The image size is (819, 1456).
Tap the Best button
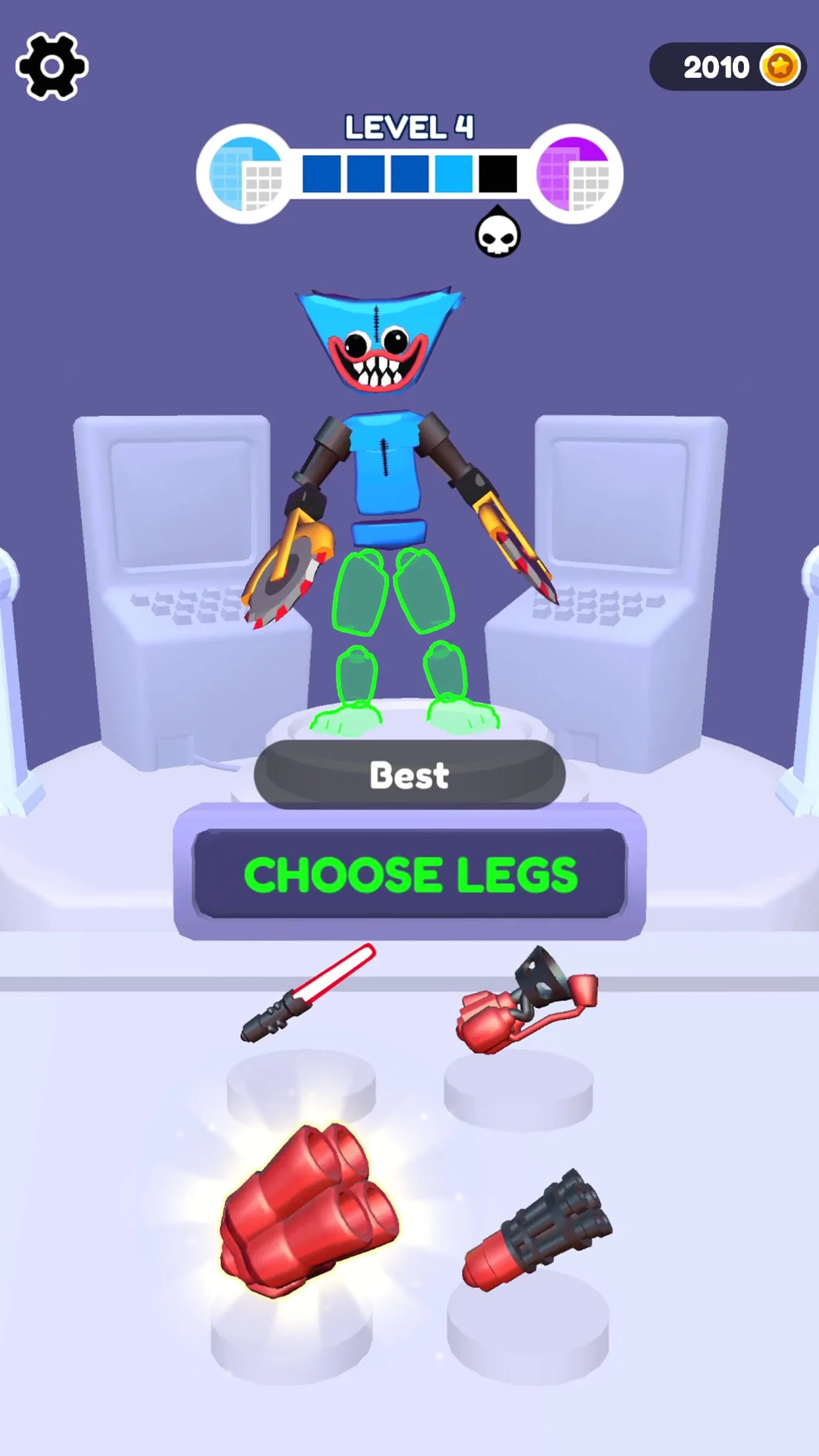tap(409, 775)
